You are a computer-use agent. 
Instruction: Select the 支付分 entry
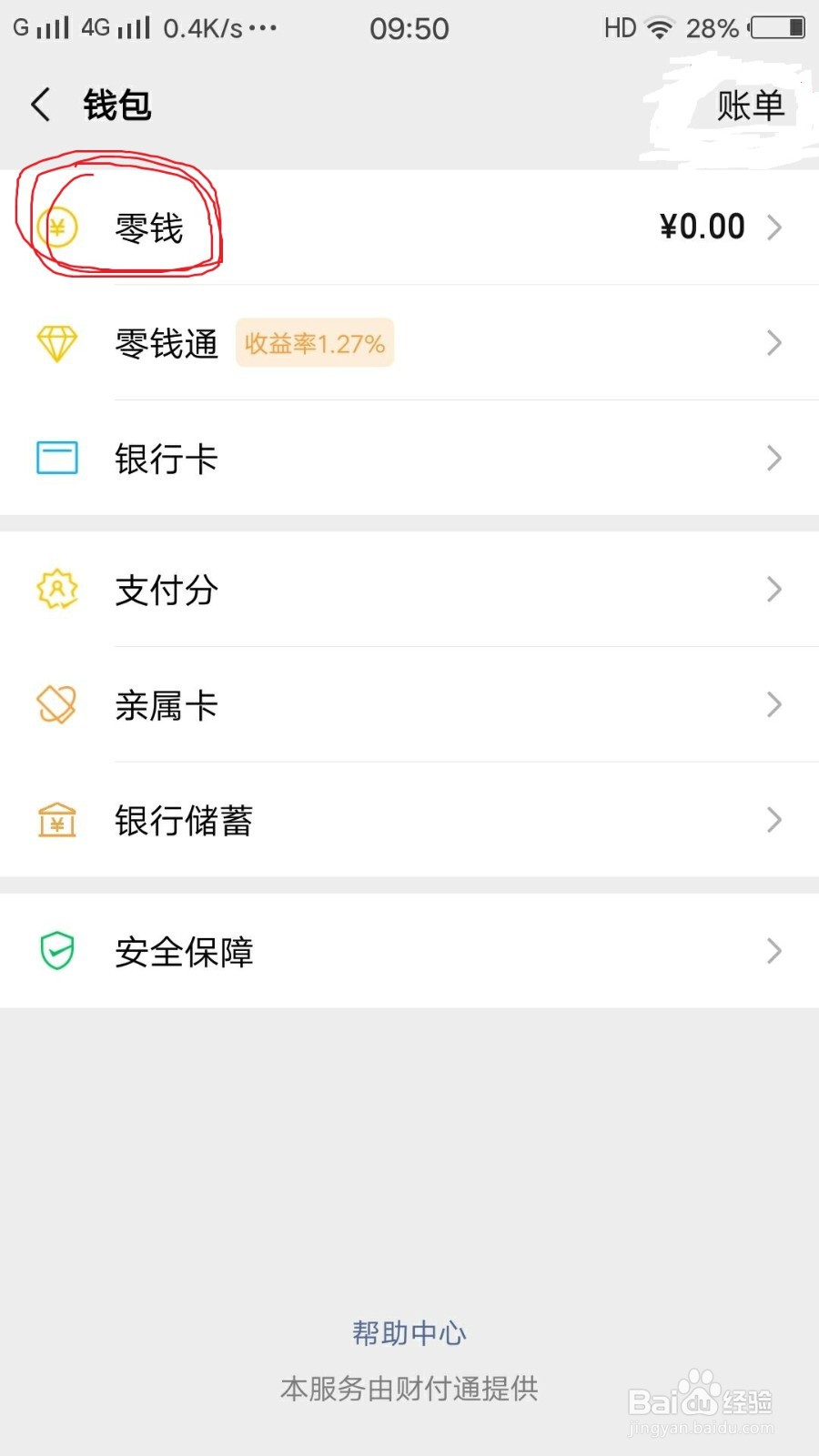pyautogui.click(x=409, y=590)
